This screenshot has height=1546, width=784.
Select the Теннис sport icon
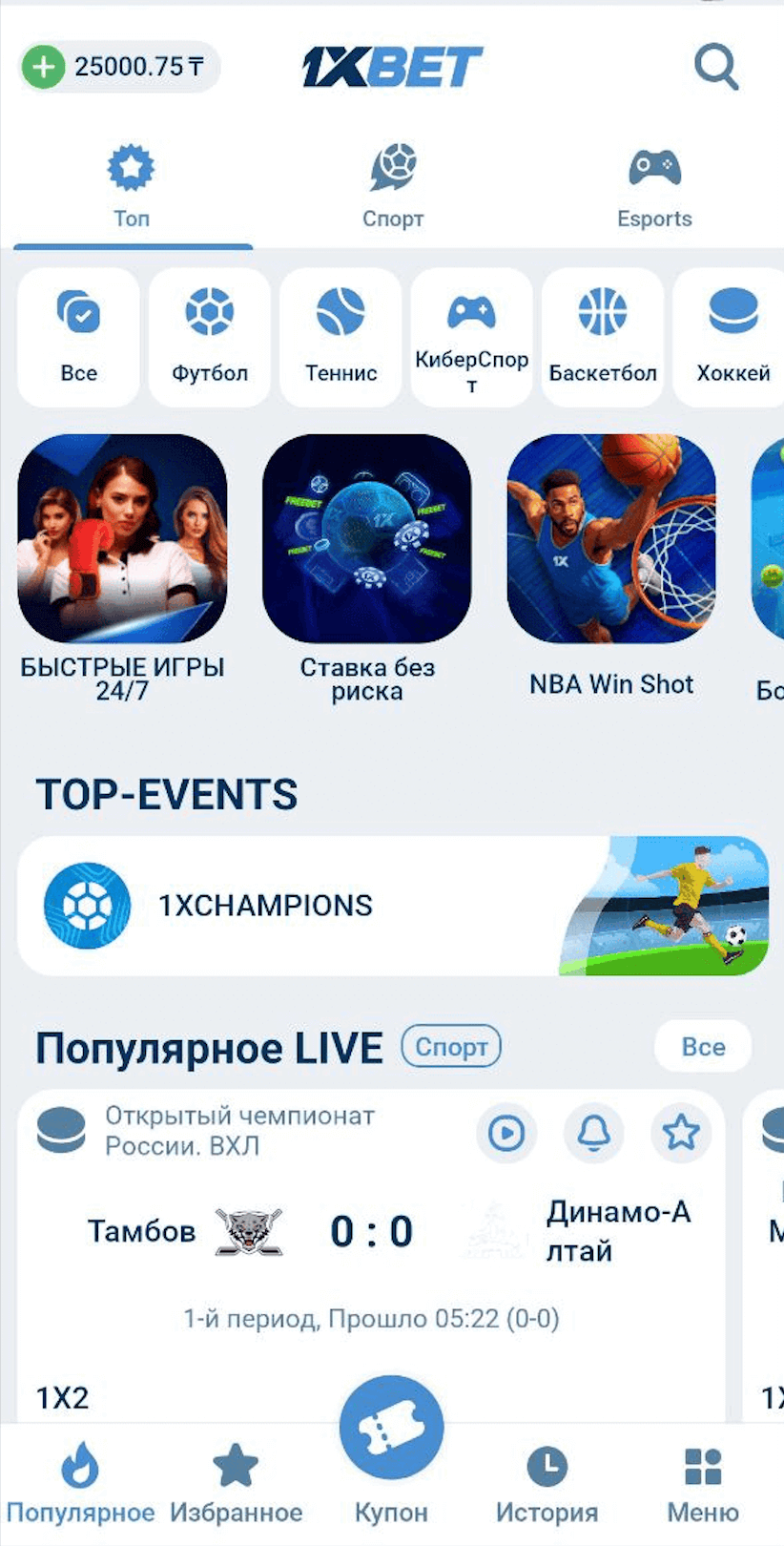(x=340, y=336)
